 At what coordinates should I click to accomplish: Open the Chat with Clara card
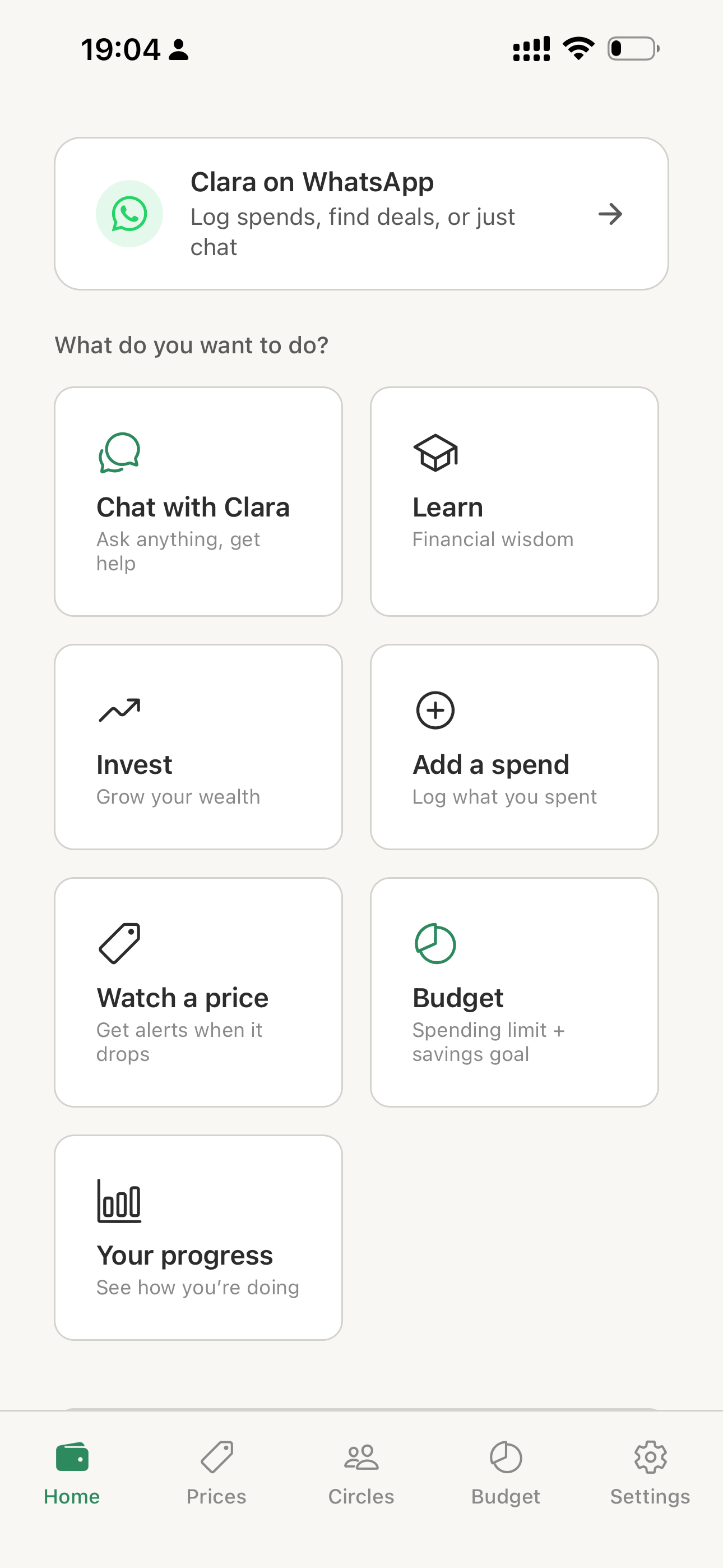[x=198, y=501]
